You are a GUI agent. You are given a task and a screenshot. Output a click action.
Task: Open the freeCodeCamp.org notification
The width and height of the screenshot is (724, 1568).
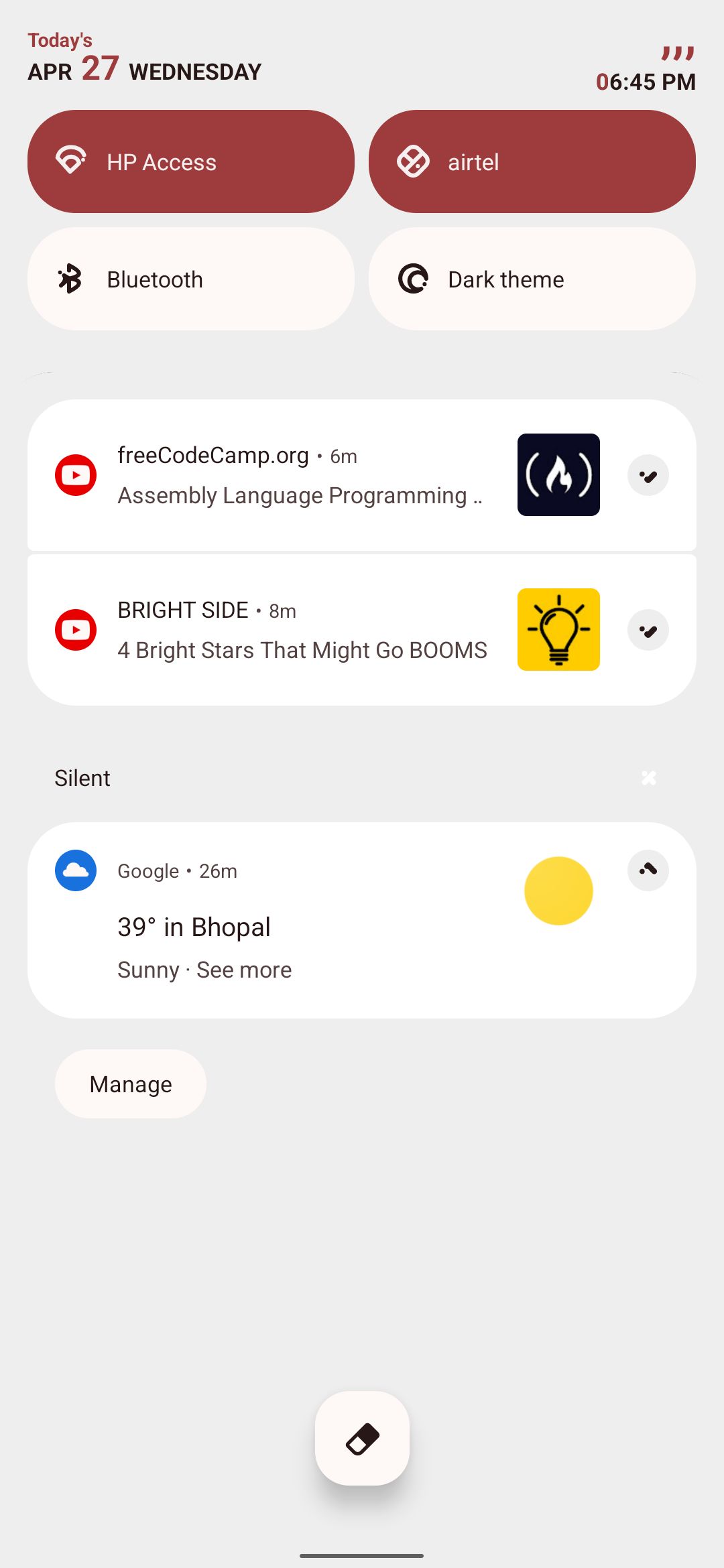tap(302, 476)
